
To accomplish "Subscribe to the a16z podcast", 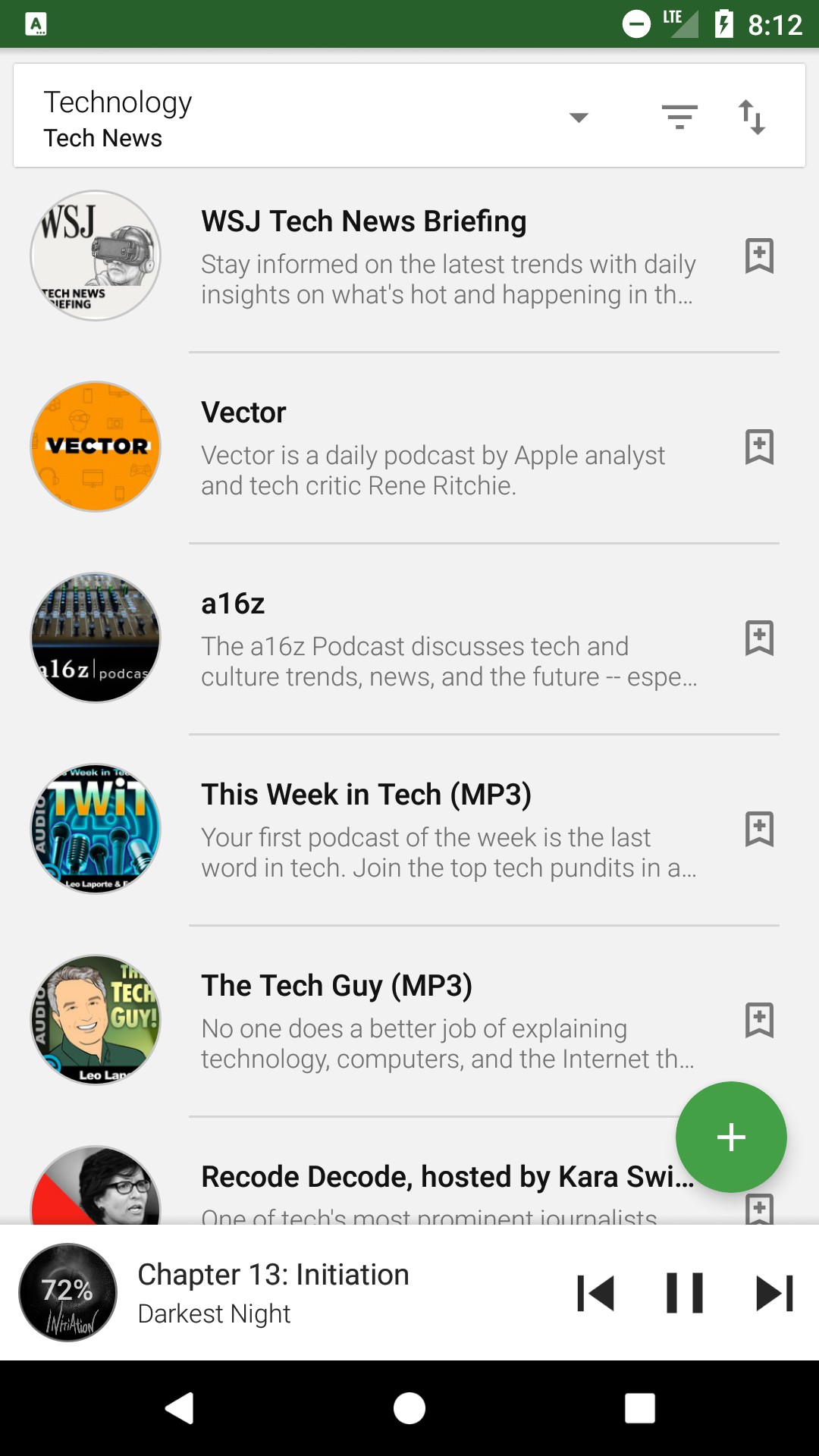I will click(758, 638).
